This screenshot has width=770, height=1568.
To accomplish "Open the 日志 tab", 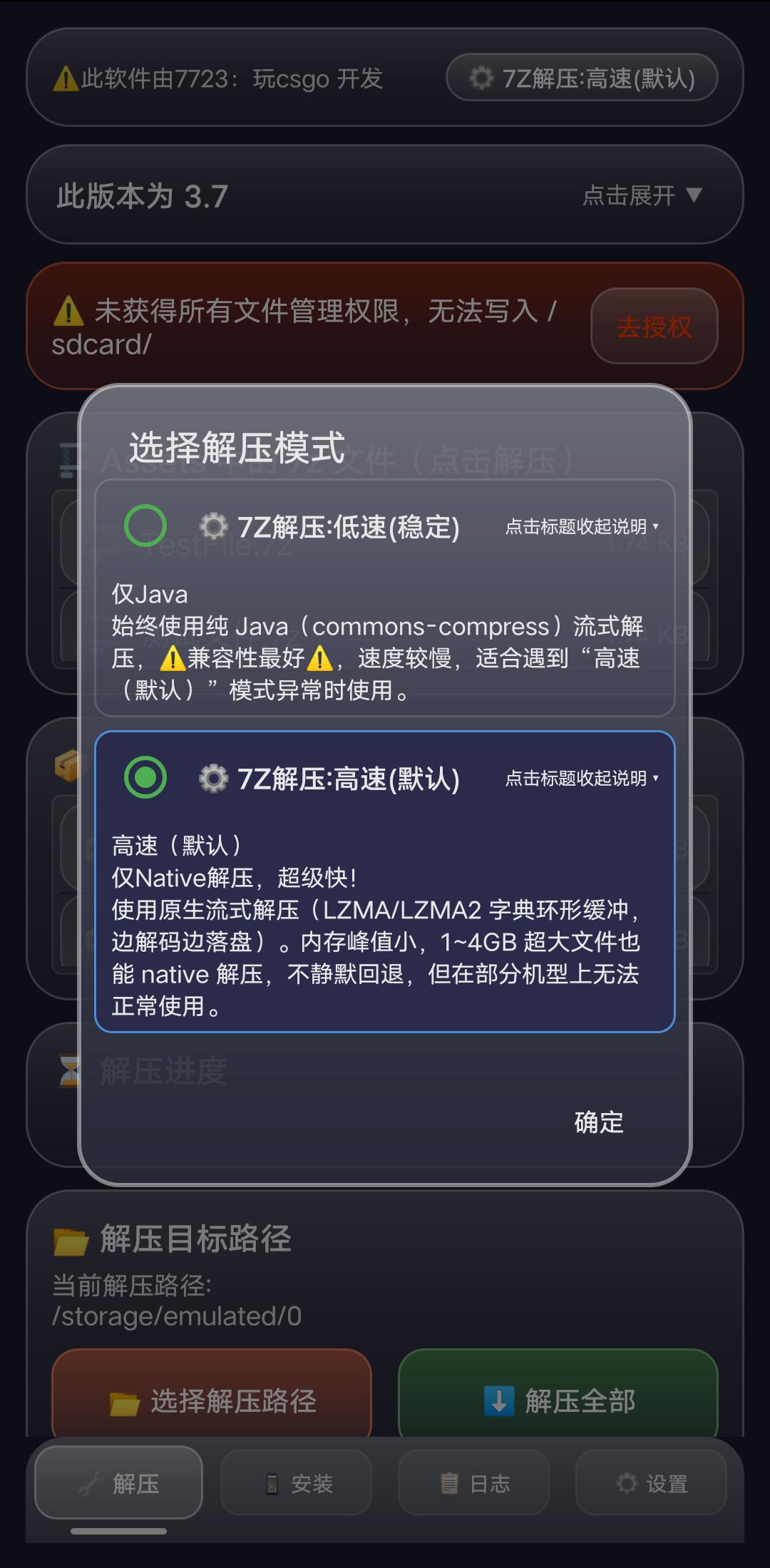I will tap(474, 1483).
